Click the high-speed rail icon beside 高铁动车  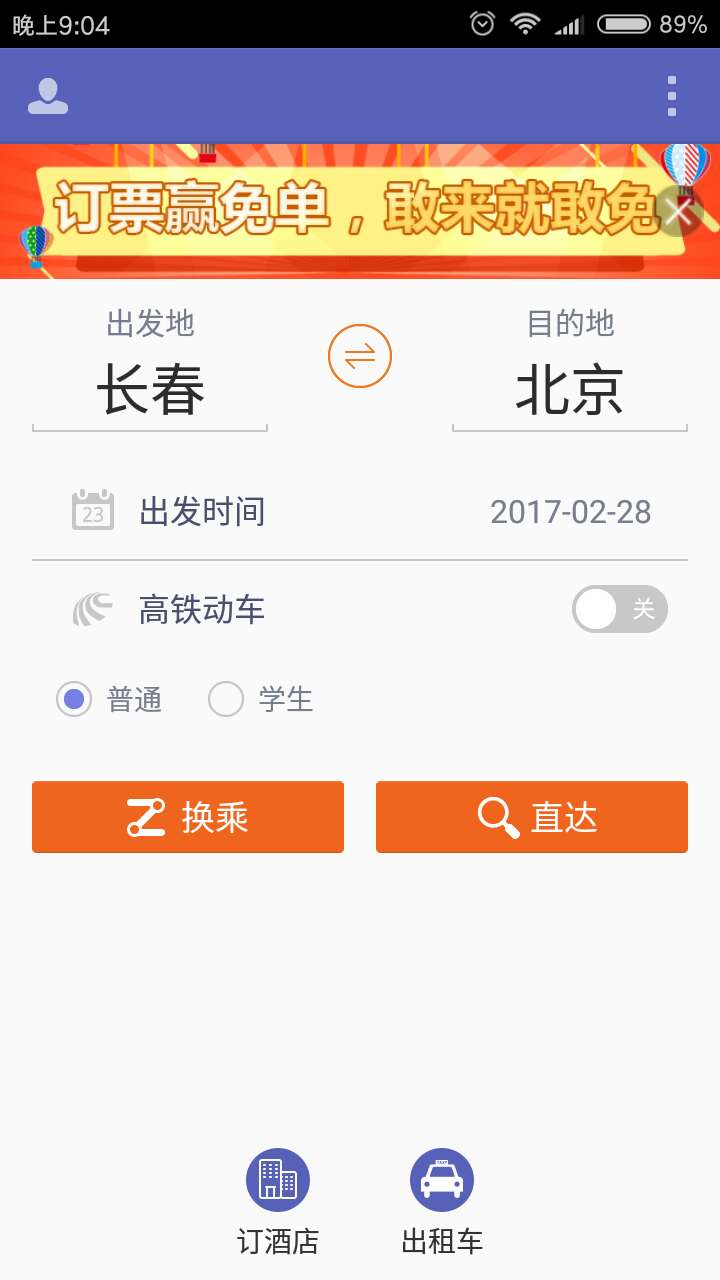click(91, 609)
